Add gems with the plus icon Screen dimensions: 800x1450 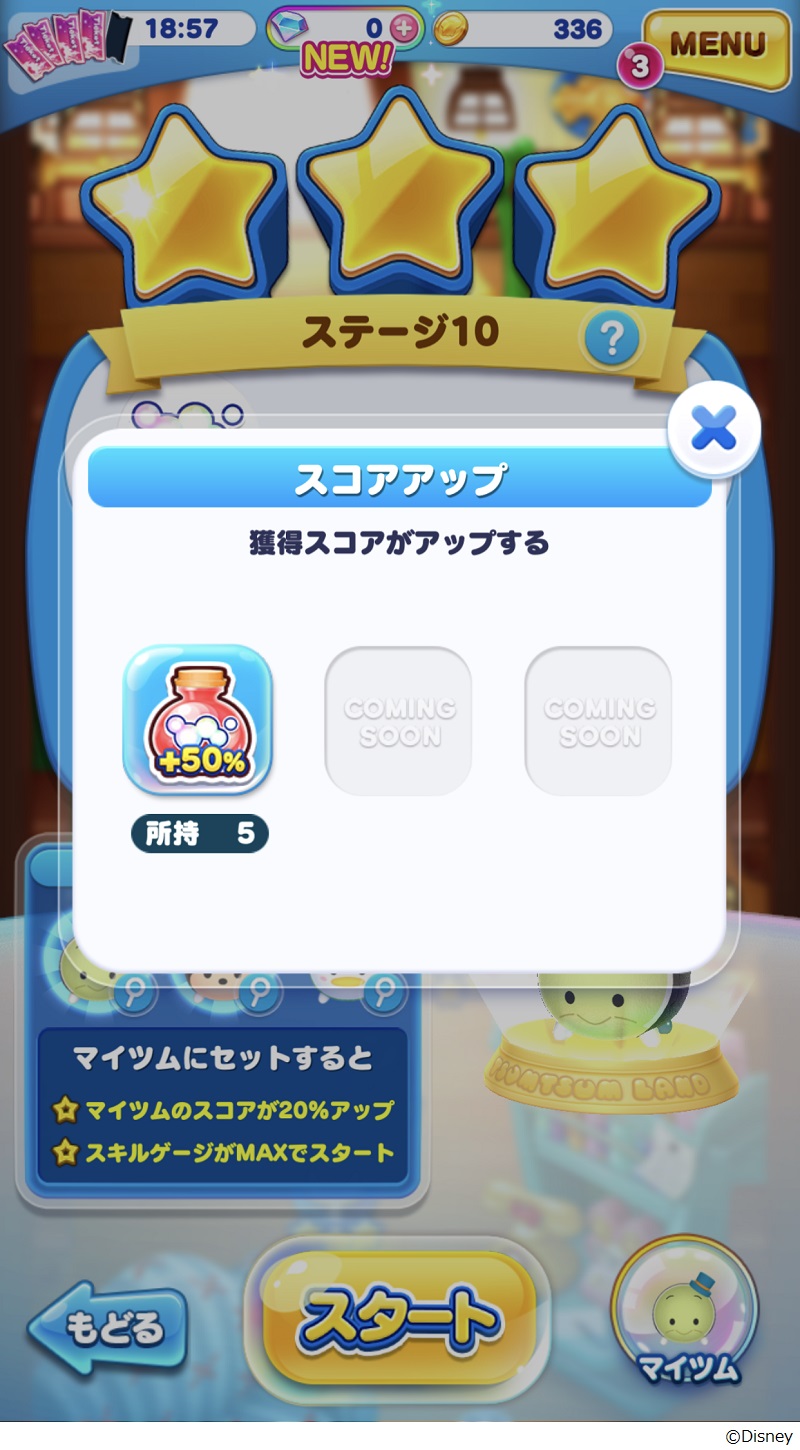[404, 29]
